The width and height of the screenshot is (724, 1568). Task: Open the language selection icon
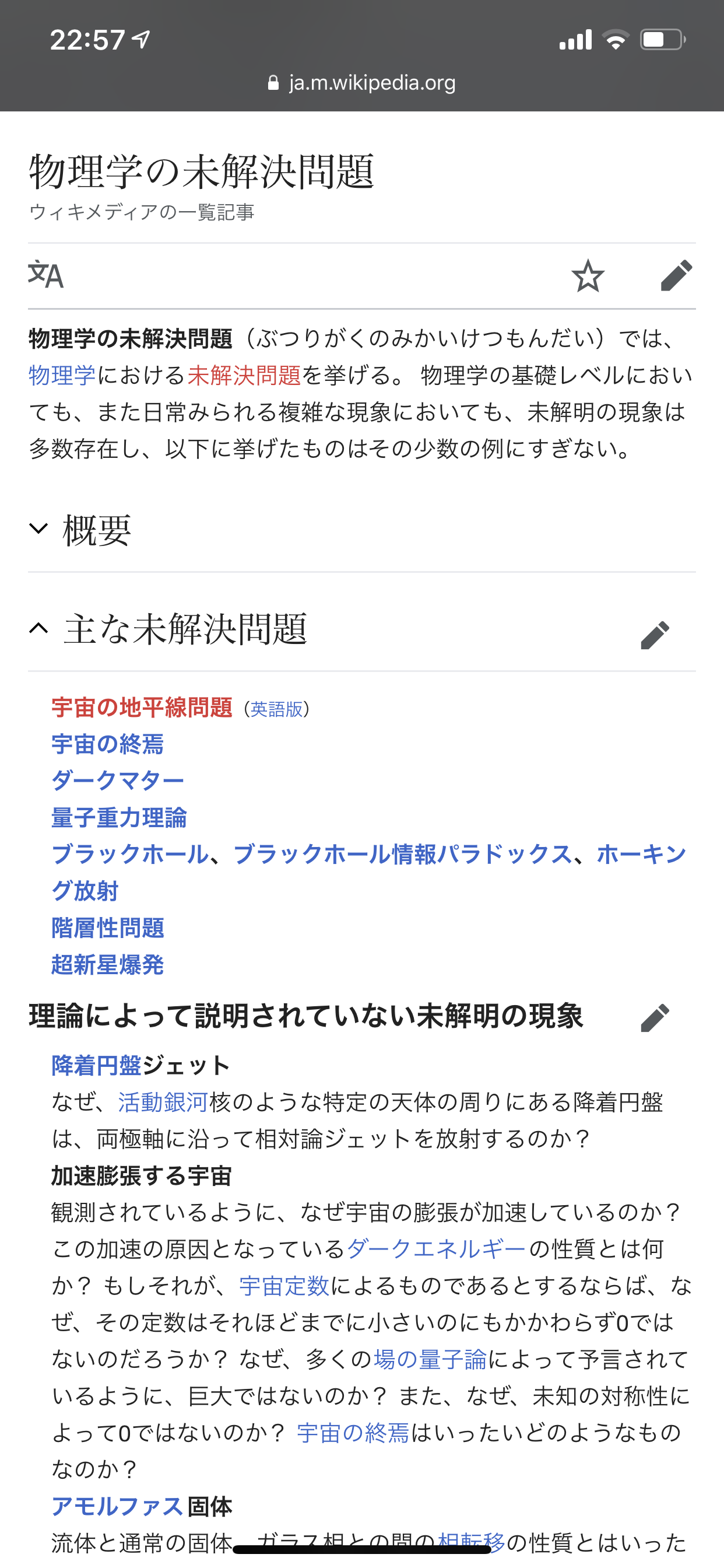point(45,275)
